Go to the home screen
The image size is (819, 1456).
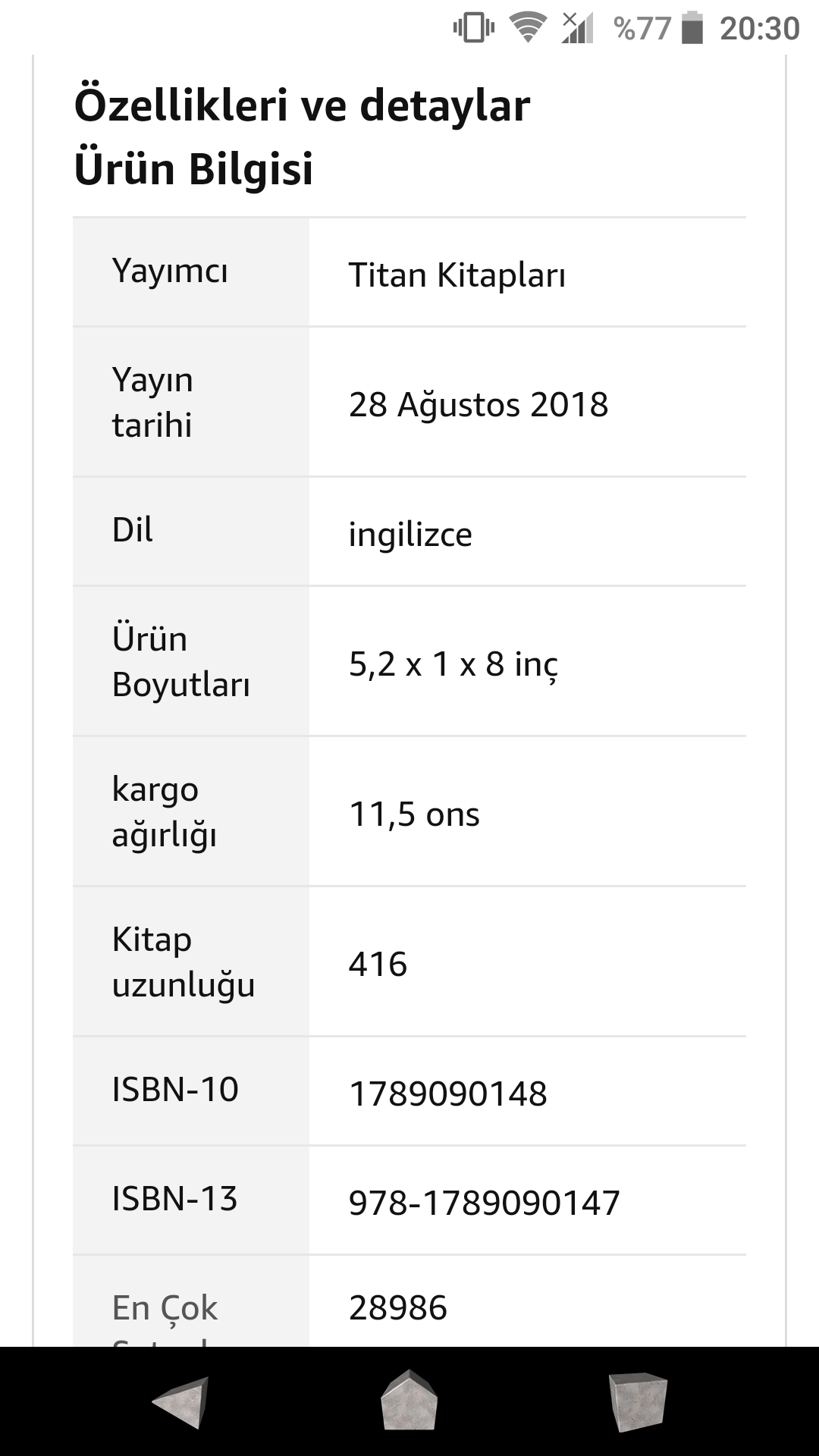[409, 1400]
